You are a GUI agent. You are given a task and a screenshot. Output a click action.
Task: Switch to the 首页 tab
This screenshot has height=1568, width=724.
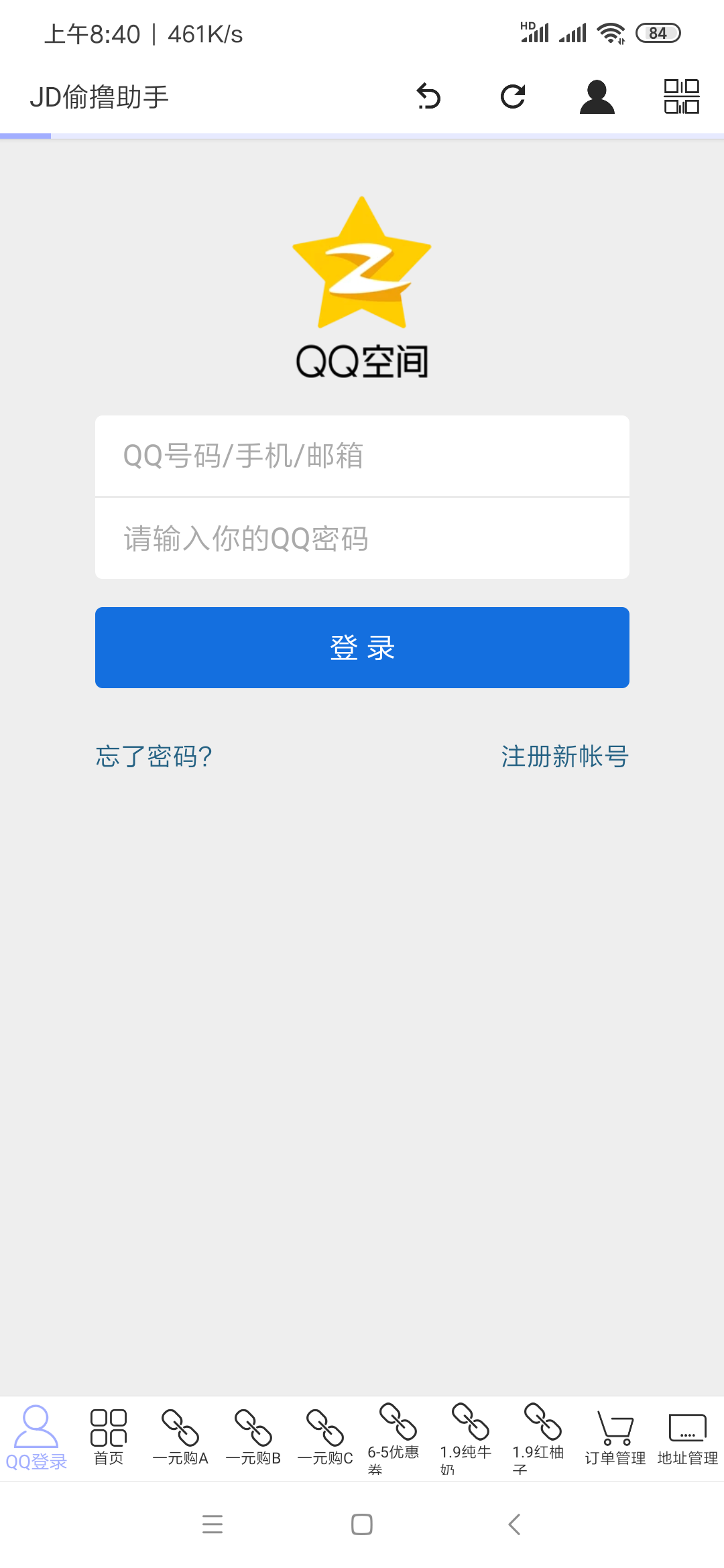pyautogui.click(x=109, y=1438)
